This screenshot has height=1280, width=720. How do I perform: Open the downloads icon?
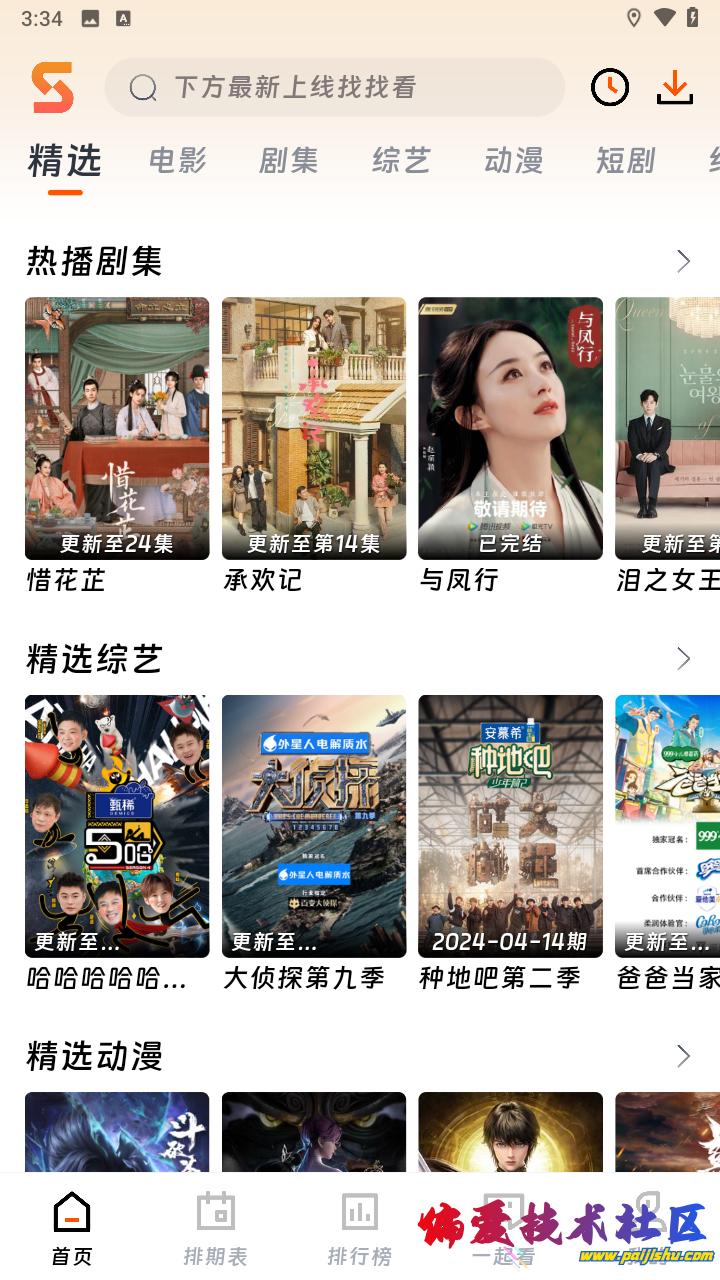click(675, 88)
